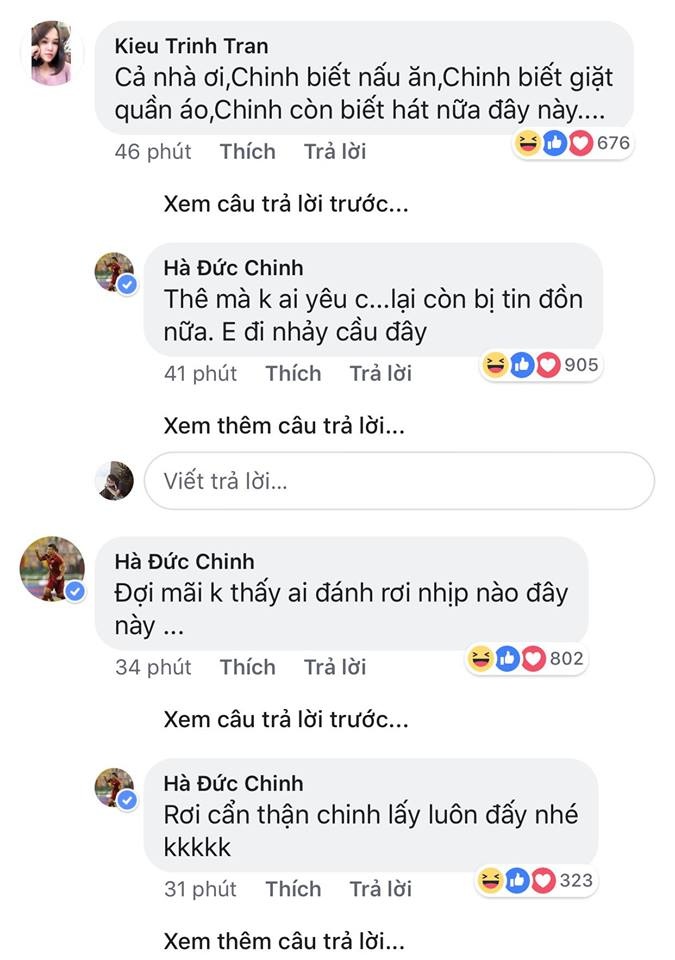This screenshot has width=675, height=960.
Task: Reply to the 31 phút comment
Action: 381,889
